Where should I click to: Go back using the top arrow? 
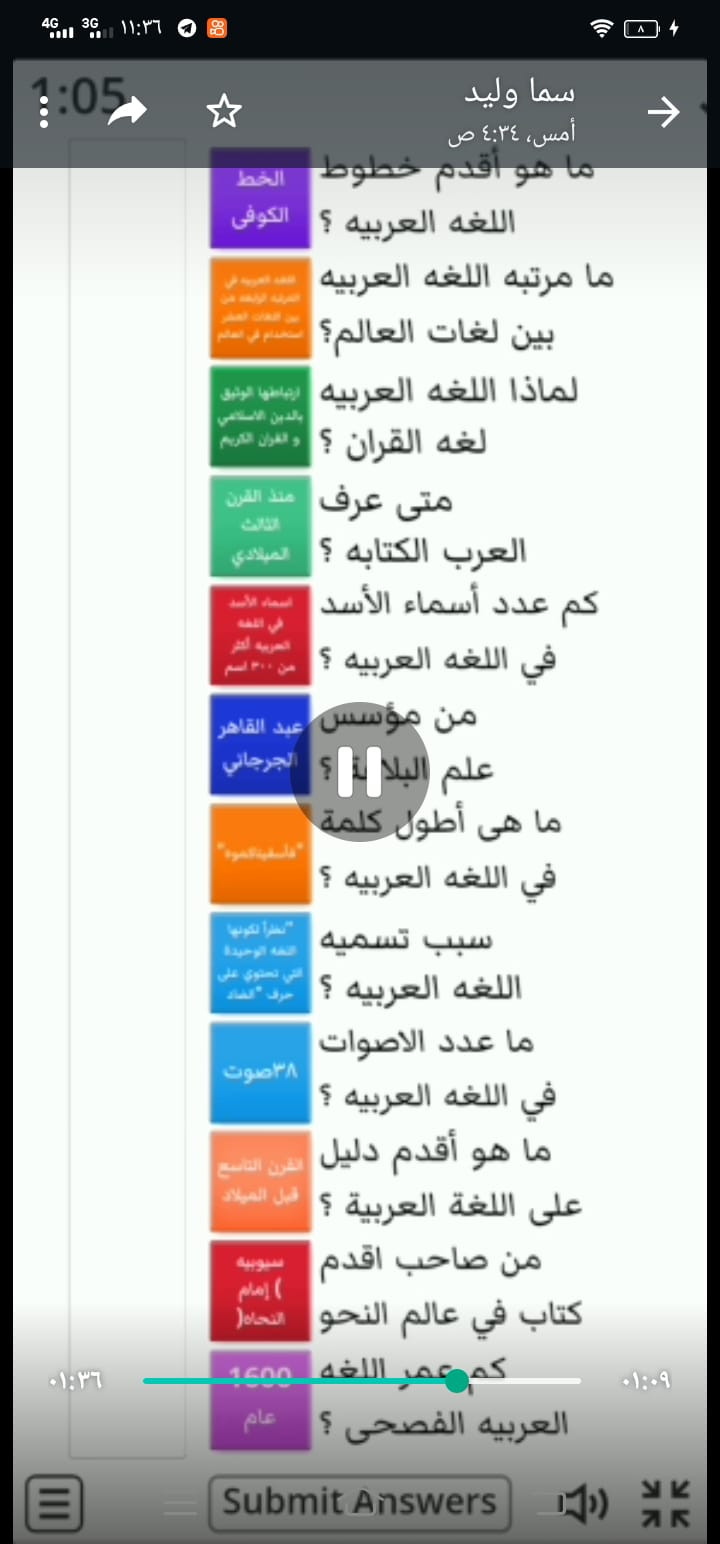664,112
